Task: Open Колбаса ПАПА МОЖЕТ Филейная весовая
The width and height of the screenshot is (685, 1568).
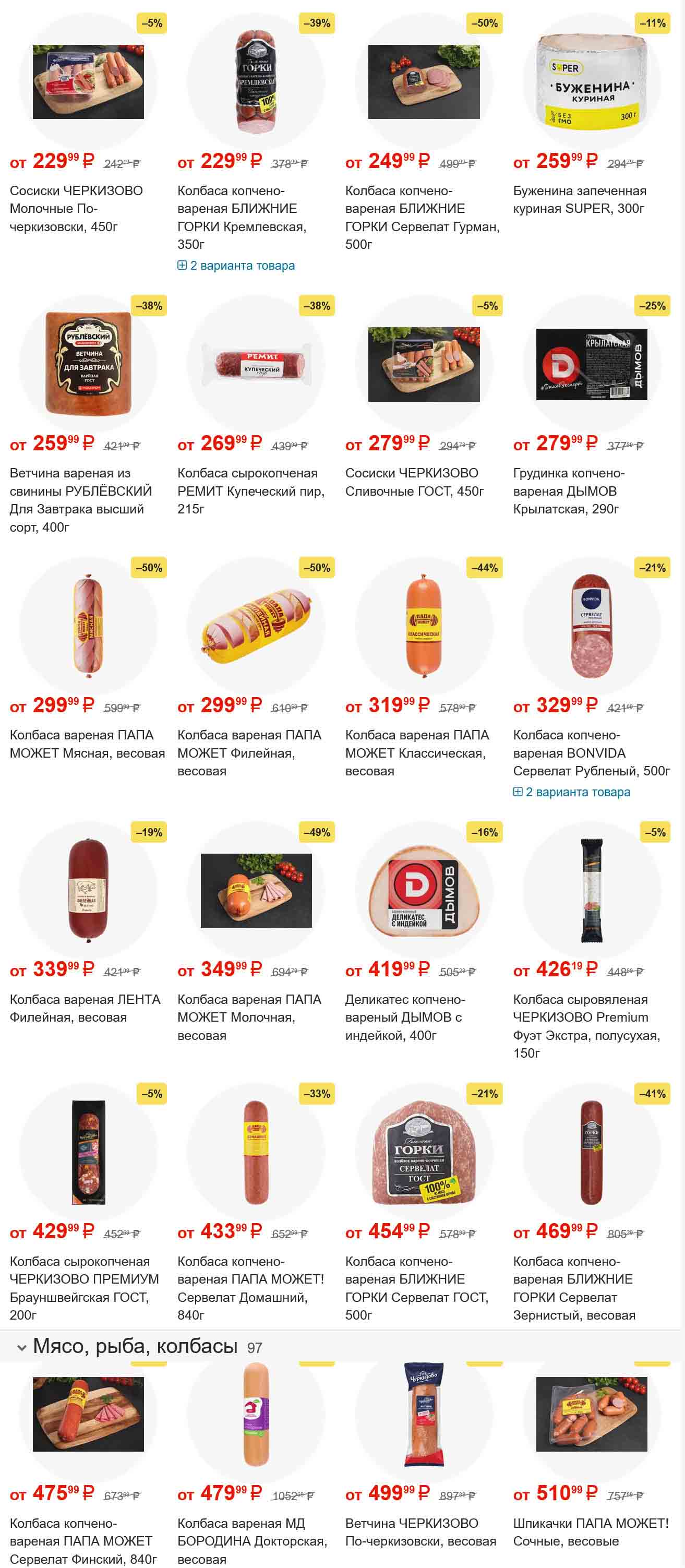Action: pyautogui.click(x=249, y=752)
